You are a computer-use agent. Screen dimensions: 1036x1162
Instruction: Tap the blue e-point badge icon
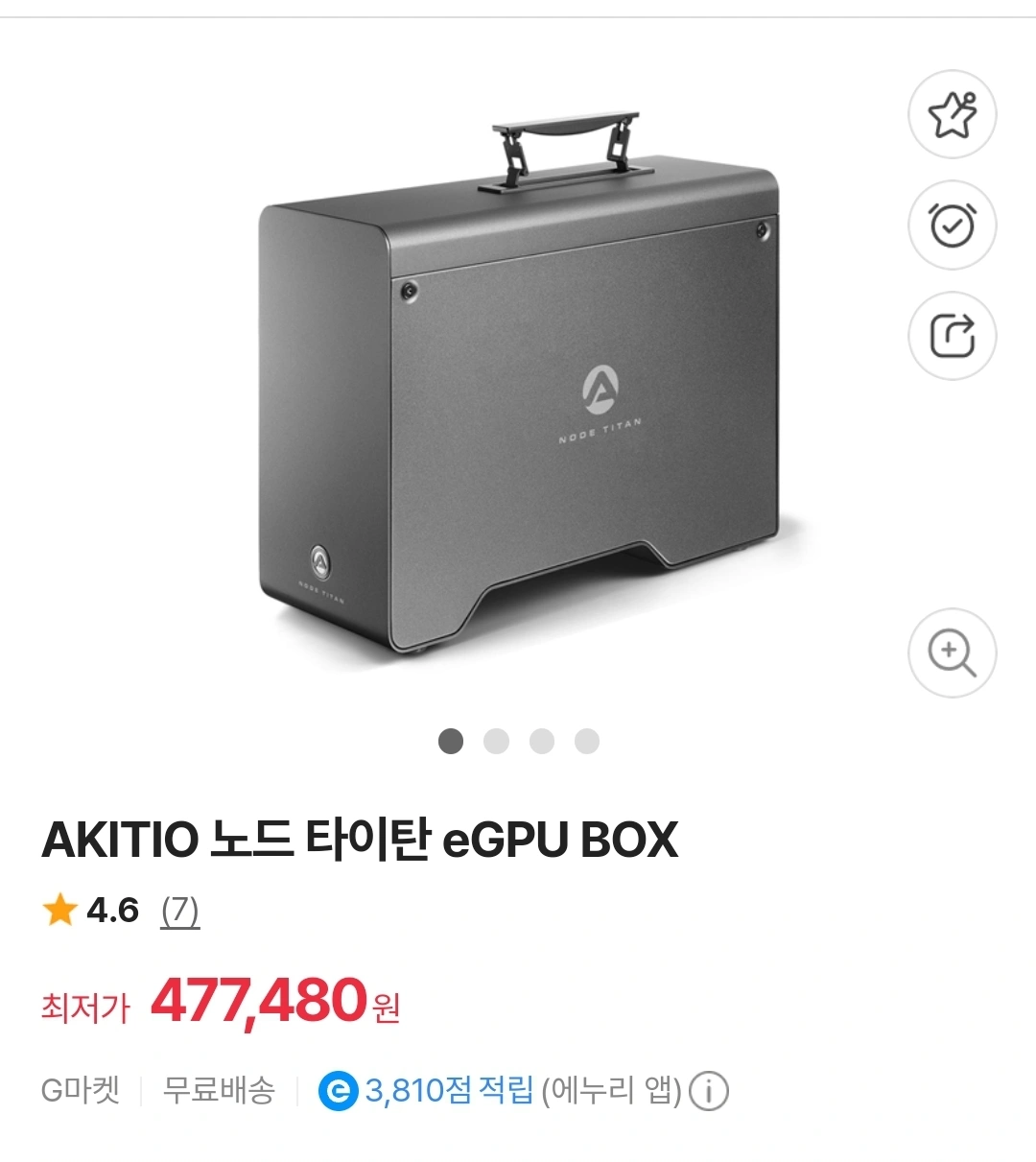point(335,1090)
